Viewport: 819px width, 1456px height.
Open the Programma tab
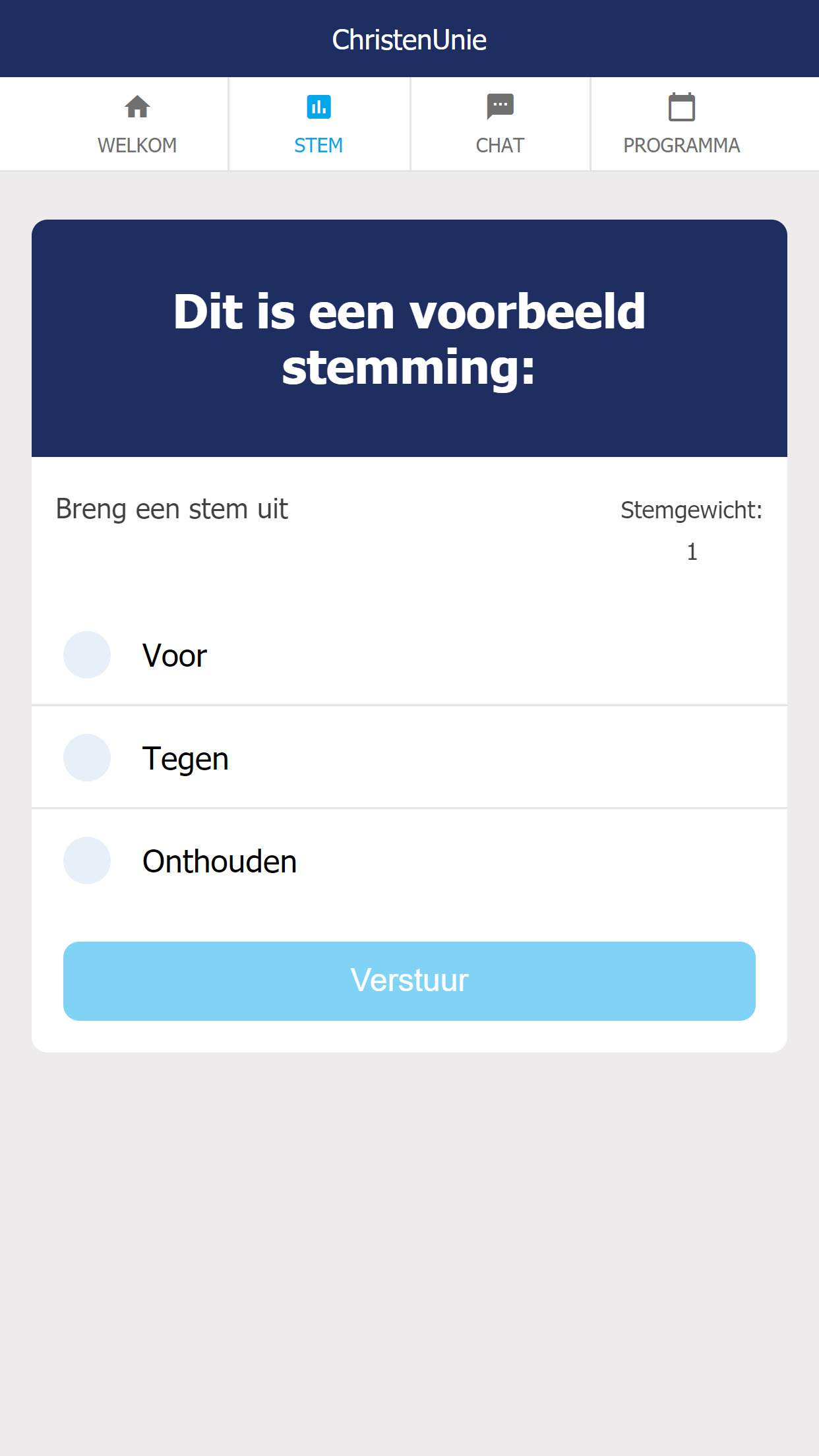tap(681, 125)
